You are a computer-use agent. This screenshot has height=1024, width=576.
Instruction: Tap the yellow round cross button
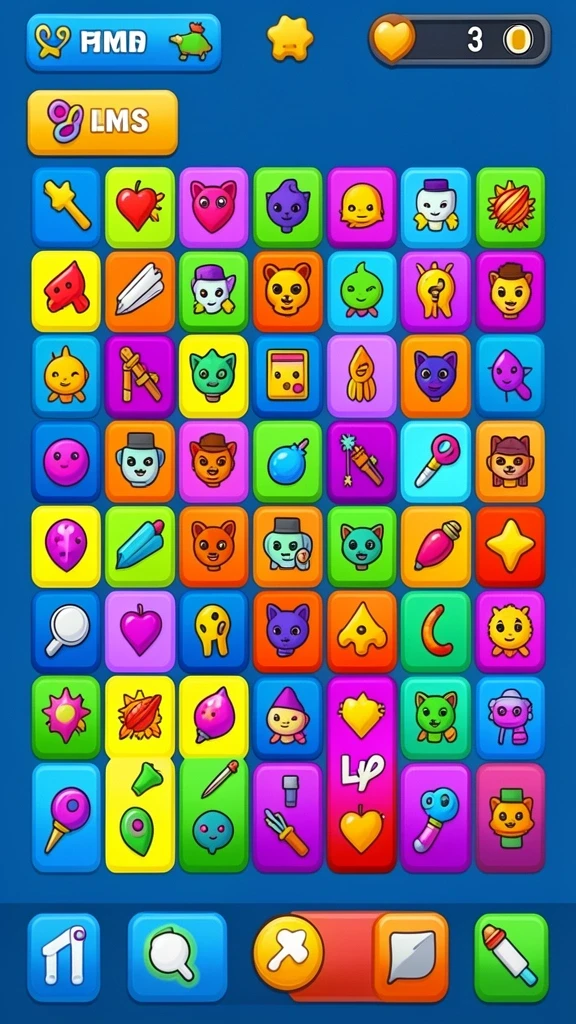(x=288, y=952)
